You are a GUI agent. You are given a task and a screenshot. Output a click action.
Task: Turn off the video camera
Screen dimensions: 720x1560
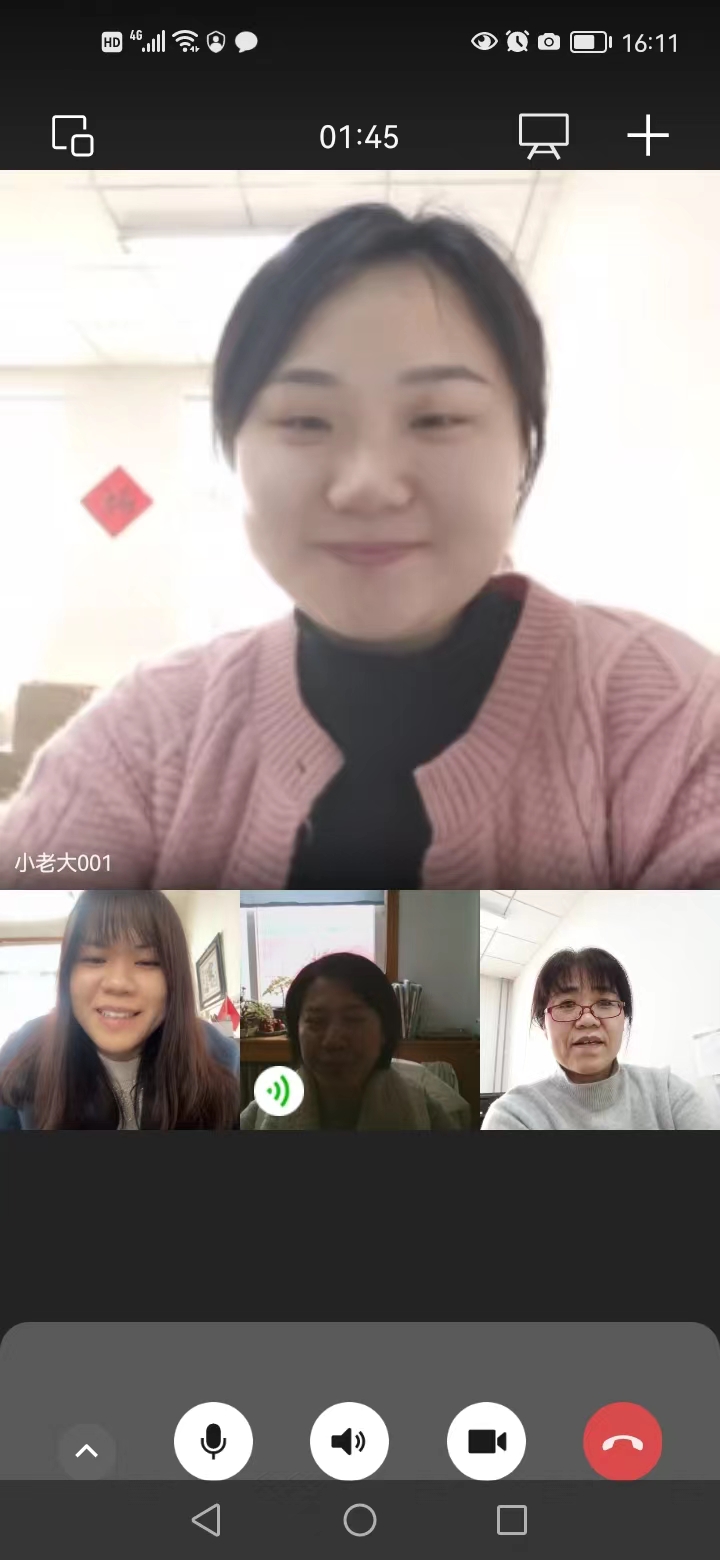(486, 1441)
